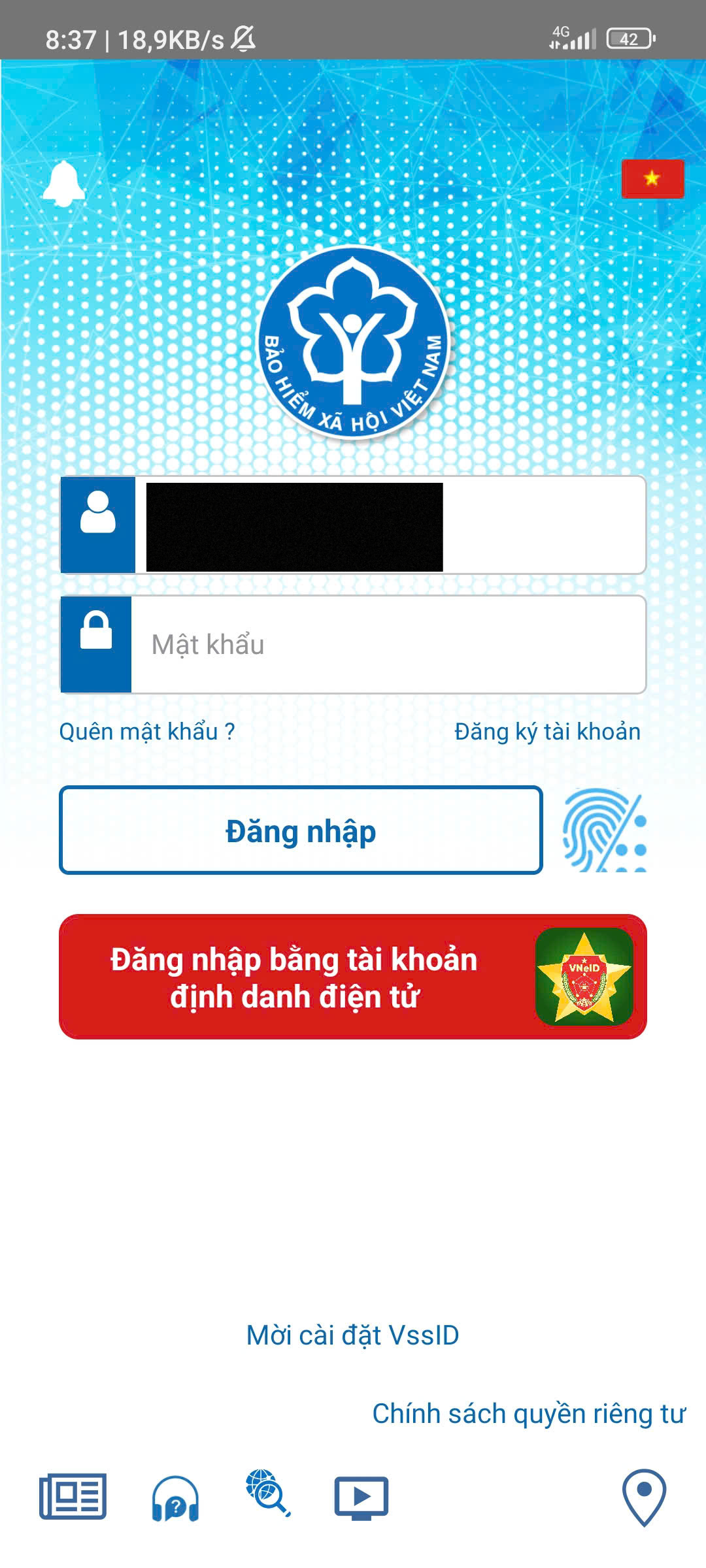The height and width of the screenshot is (1568, 706).
Task: Open the globe search lookup icon
Action: pyautogui.click(x=268, y=1492)
